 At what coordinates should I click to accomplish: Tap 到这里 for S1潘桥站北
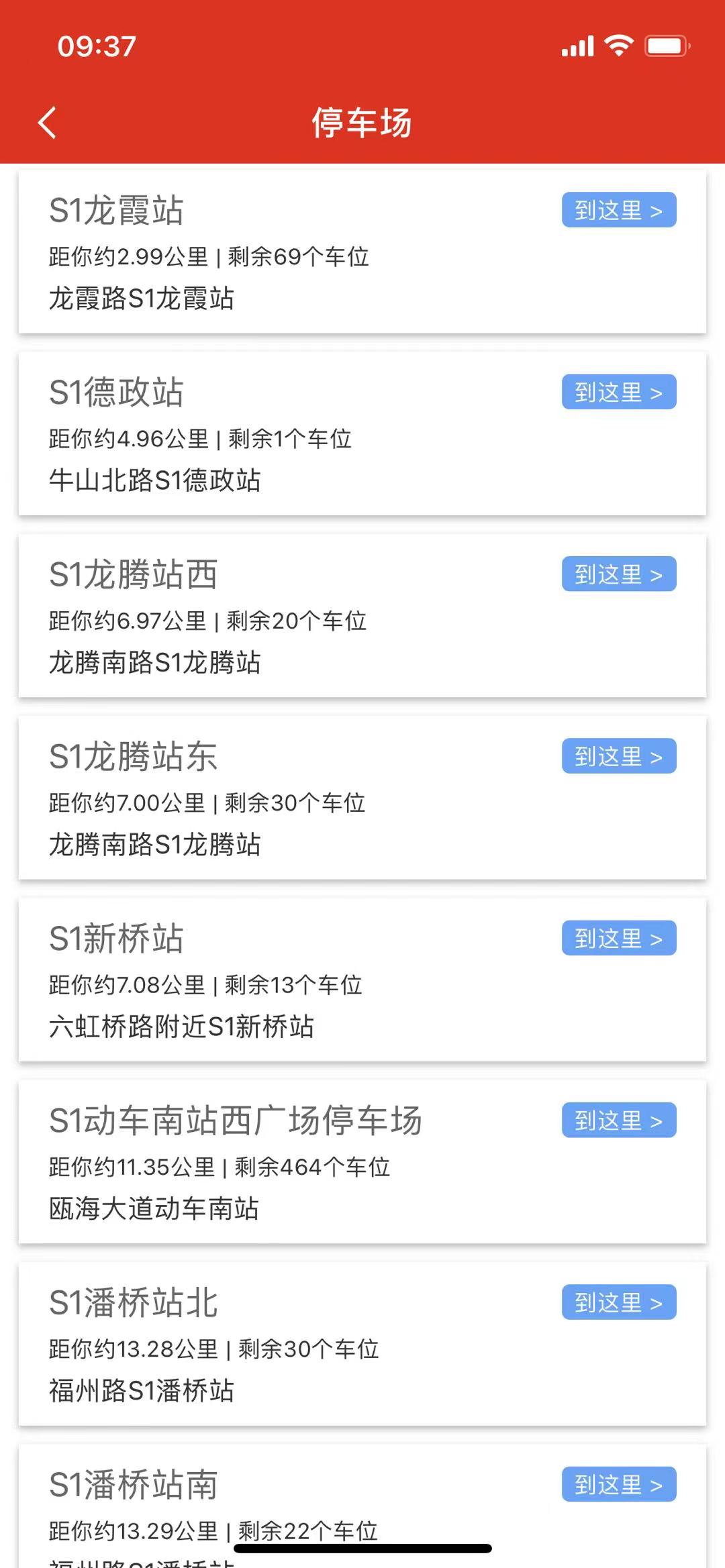coord(619,1302)
